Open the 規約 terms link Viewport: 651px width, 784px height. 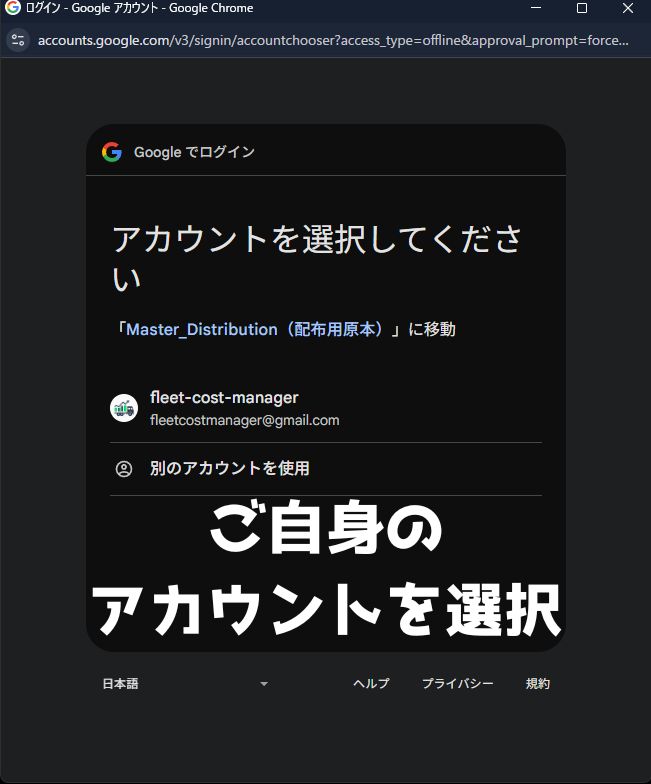tap(538, 684)
